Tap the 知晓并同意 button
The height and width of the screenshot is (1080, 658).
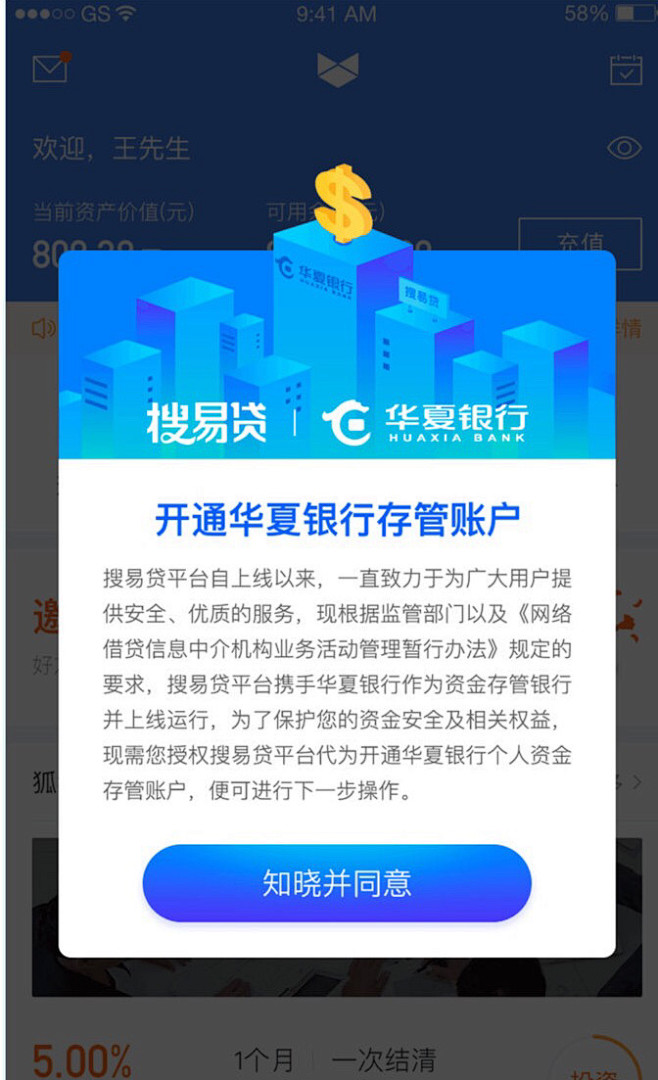[337, 882]
